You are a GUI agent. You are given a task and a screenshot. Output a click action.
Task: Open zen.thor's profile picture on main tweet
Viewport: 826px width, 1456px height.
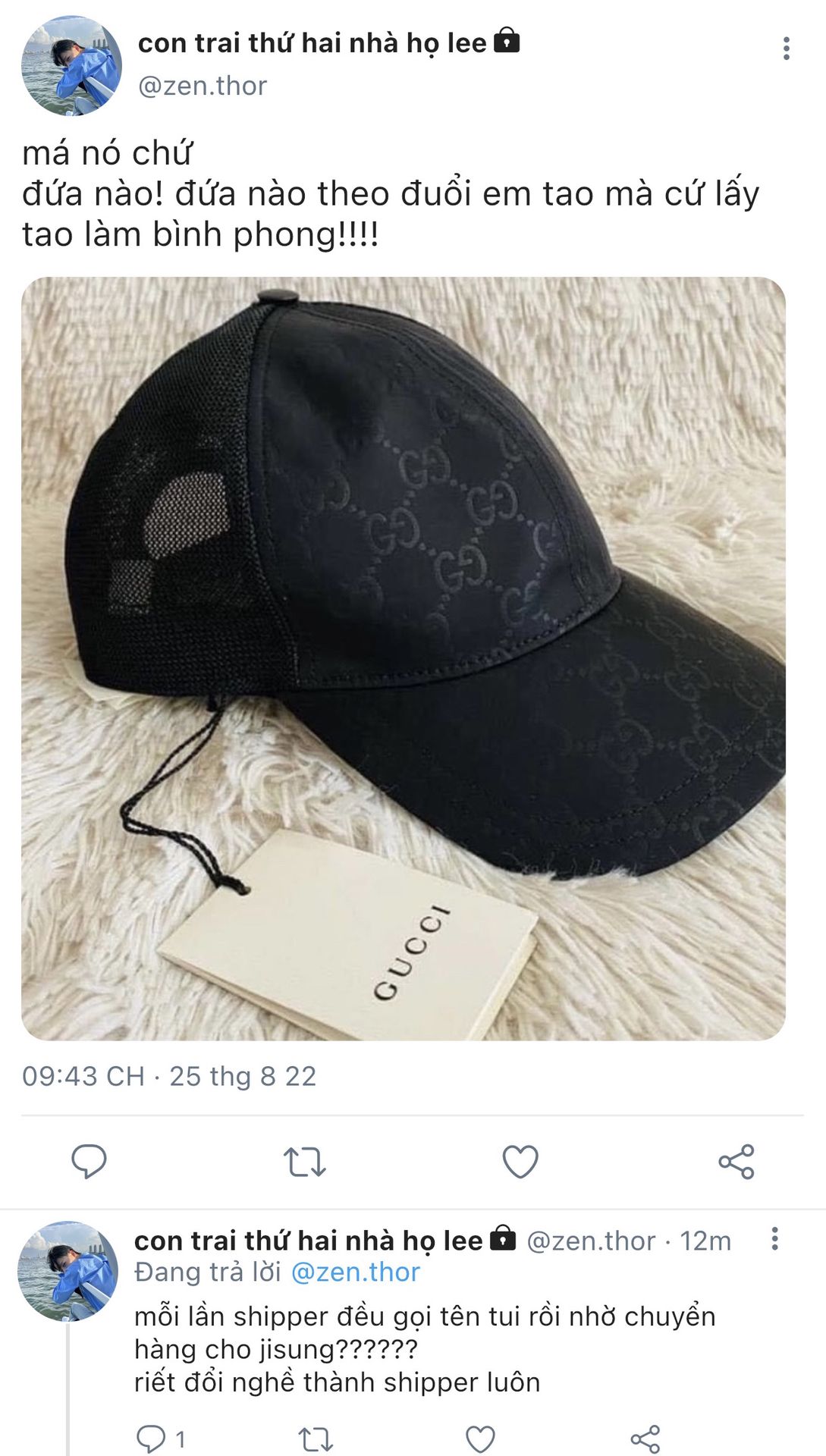point(71,65)
